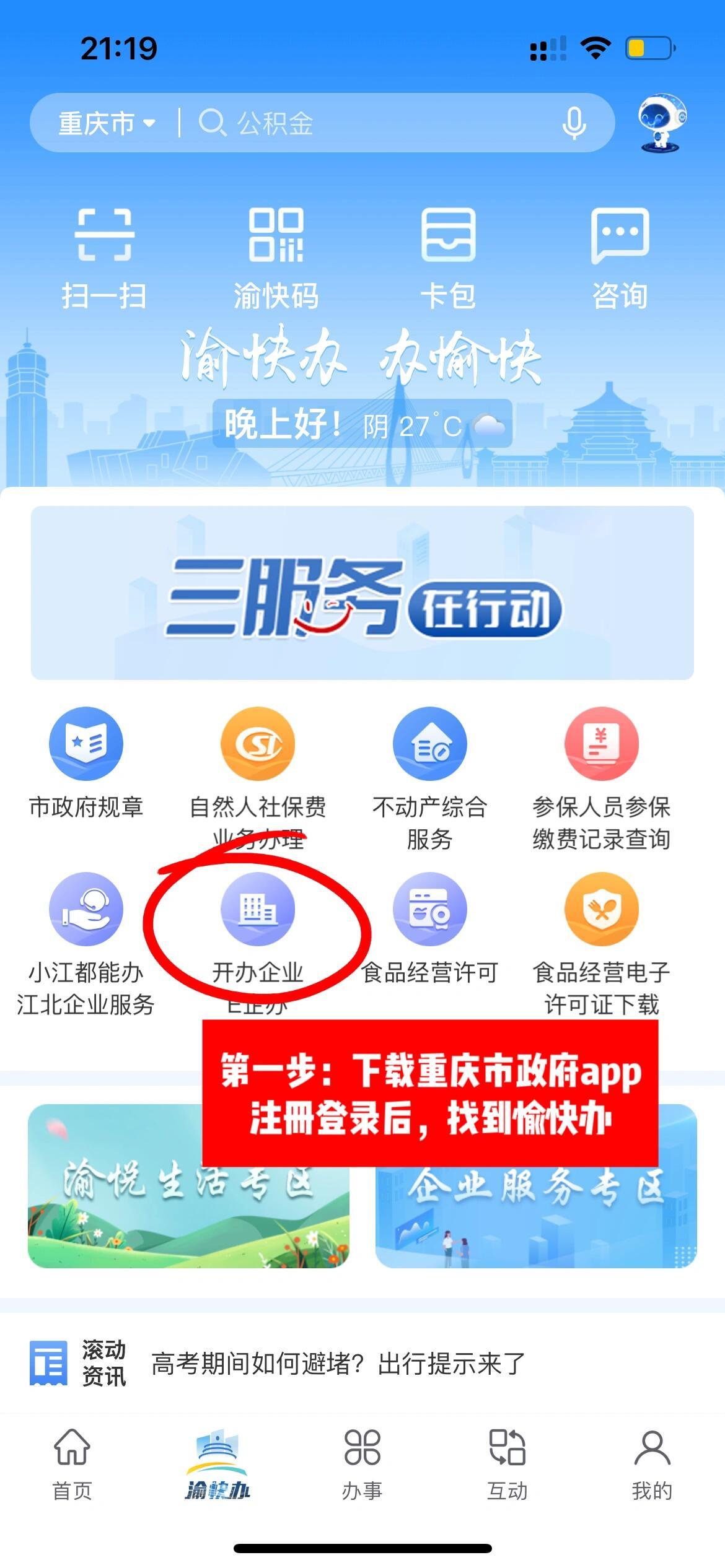725x1568 pixels.
Task: Open the 三服务在行动 banner
Action: (362, 593)
